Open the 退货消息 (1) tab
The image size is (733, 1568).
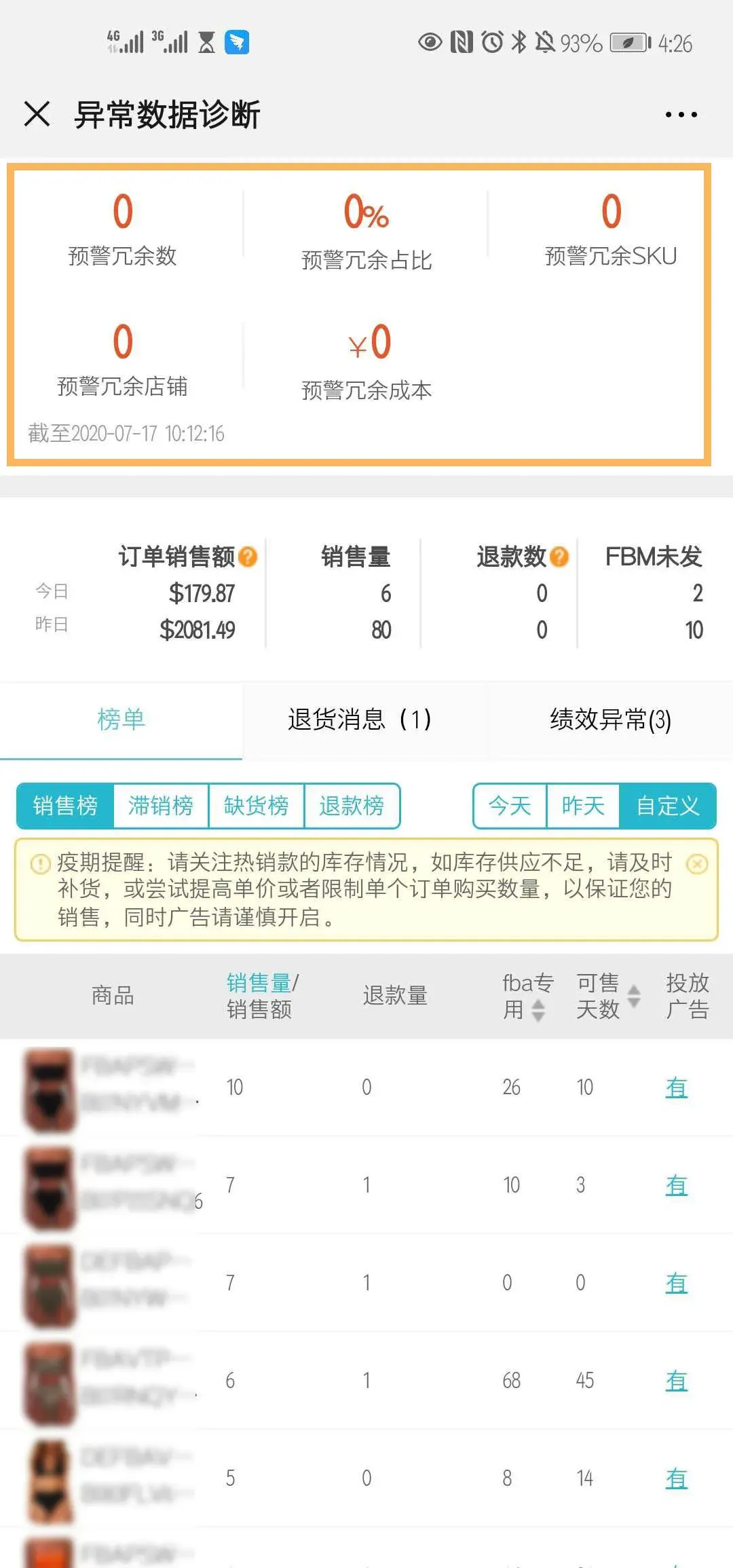360,720
